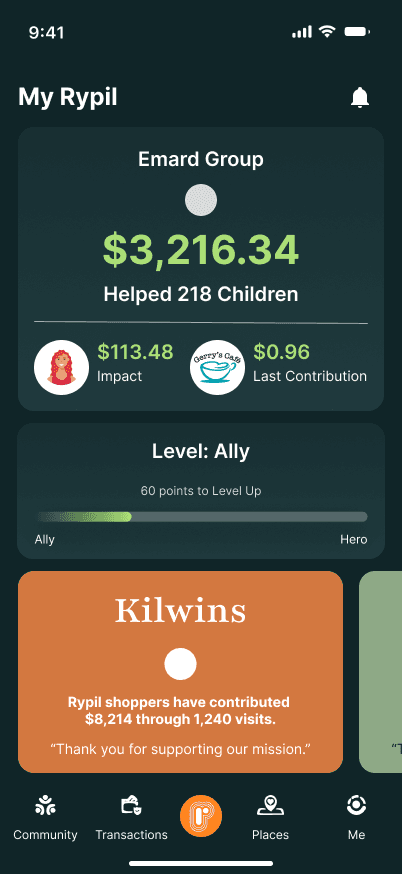The width and height of the screenshot is (402, 874).
Task: Switch to the Me tab
Action: click(x=356, y=818)
